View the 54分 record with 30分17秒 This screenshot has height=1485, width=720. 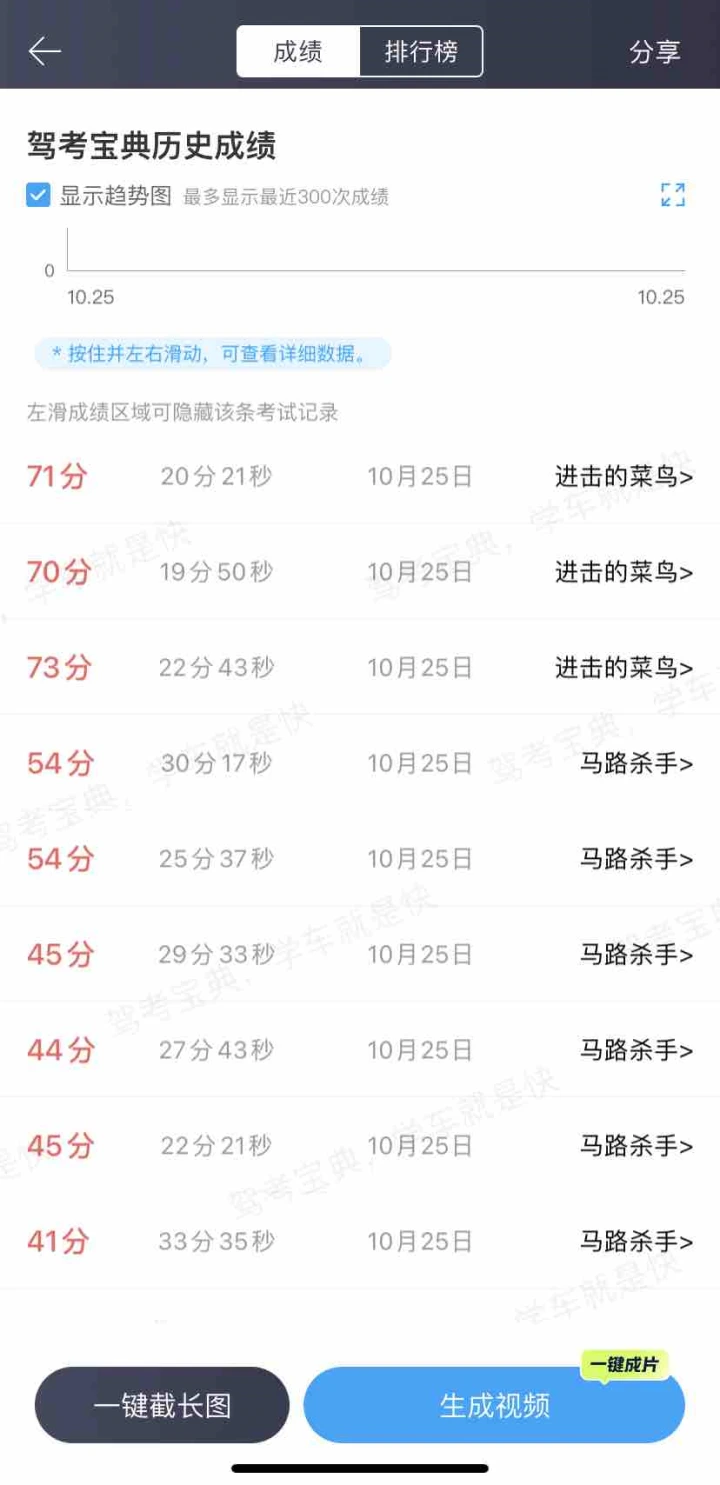tap(360, 763)
